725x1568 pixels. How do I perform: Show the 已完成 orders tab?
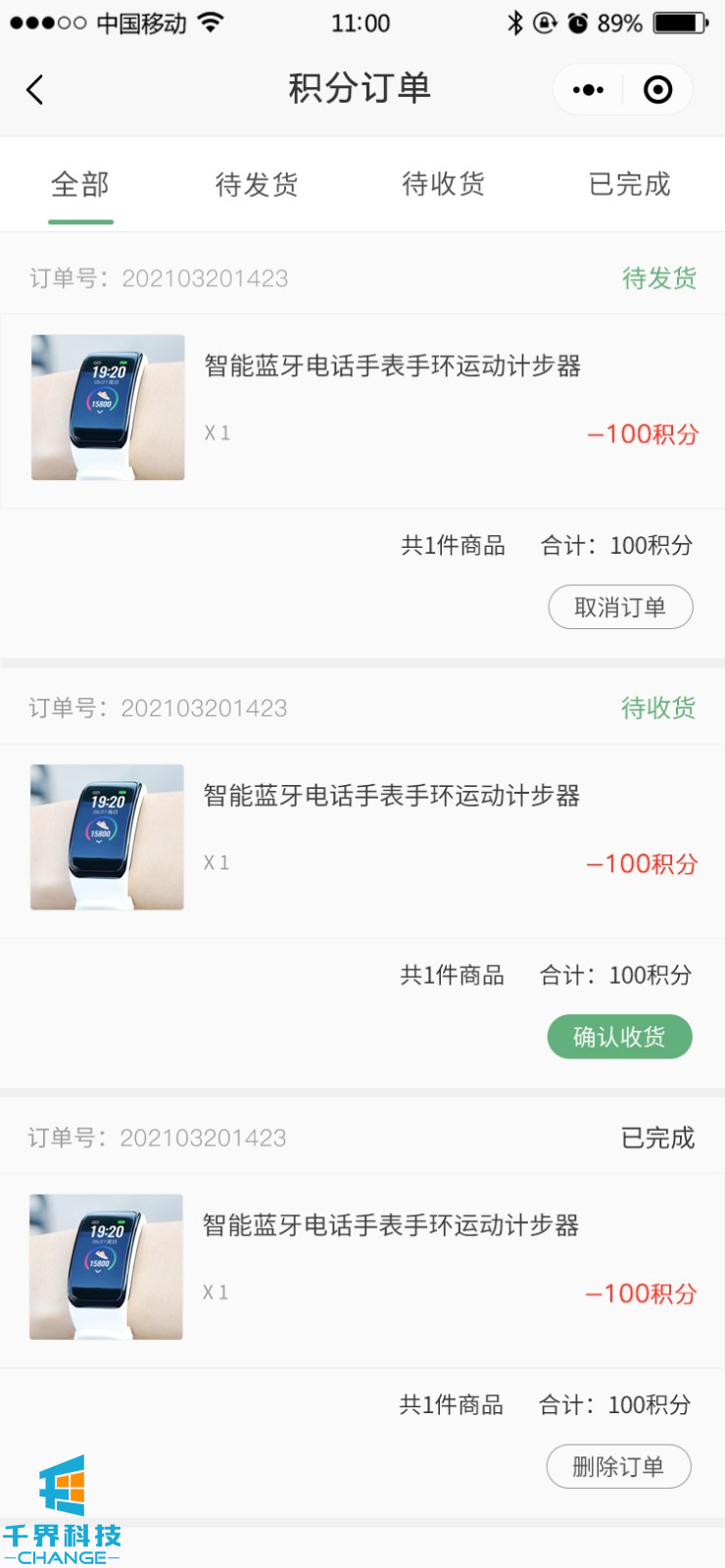(629, 184)
